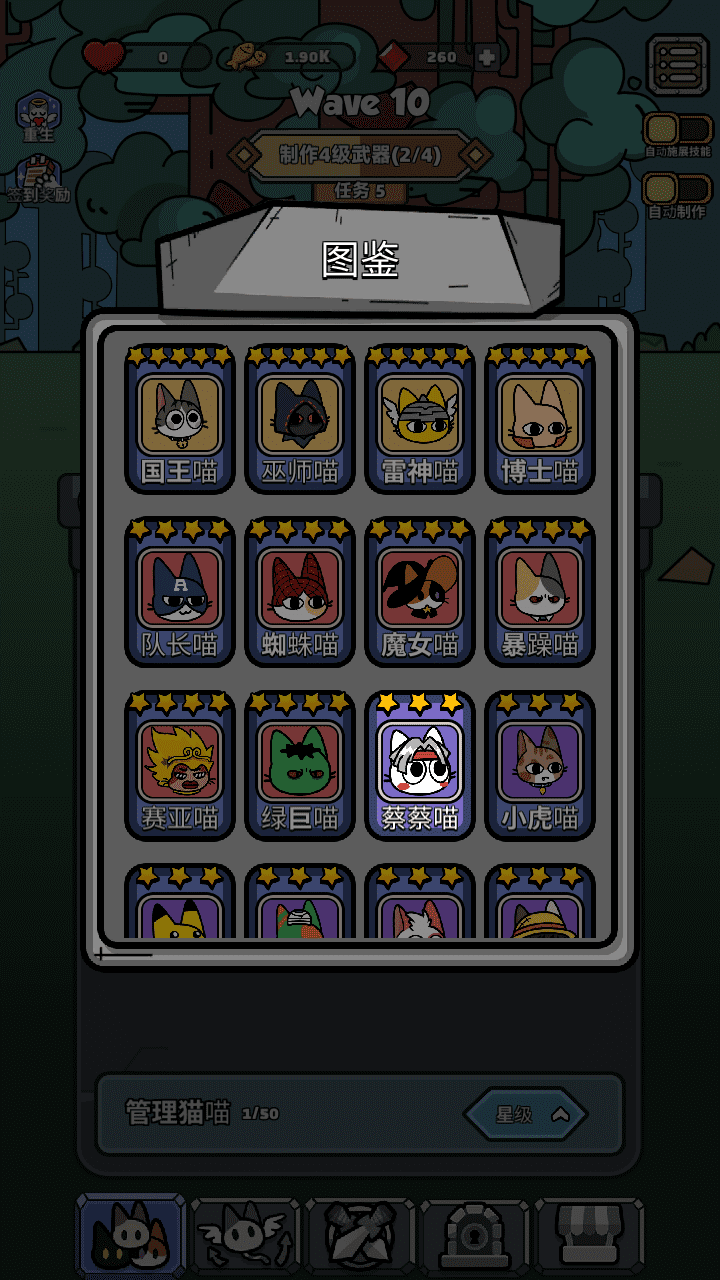Tap the 队长喵 cat card

[180, 593]
